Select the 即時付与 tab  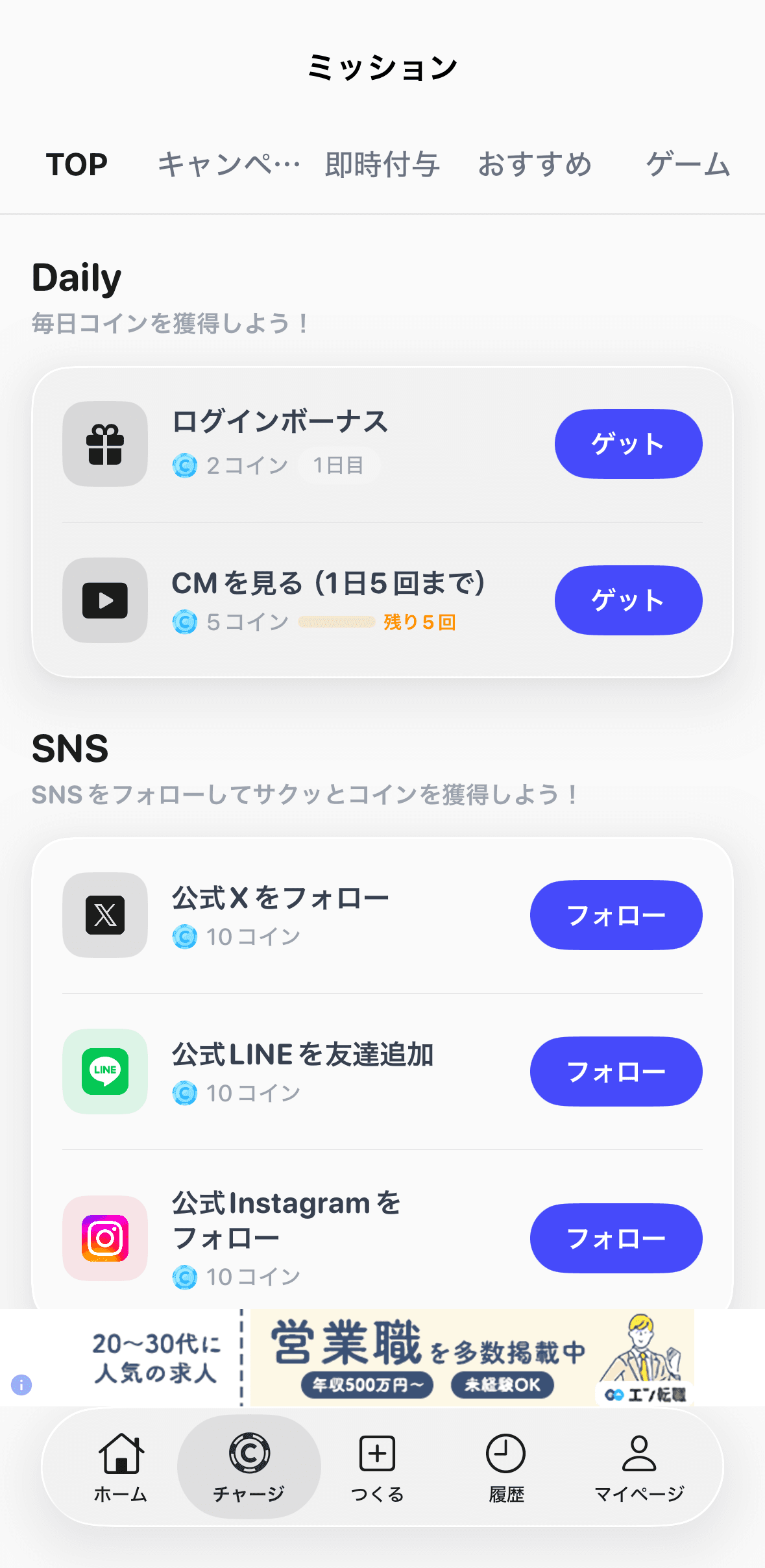pyautogui.click(x=382, y=164)
